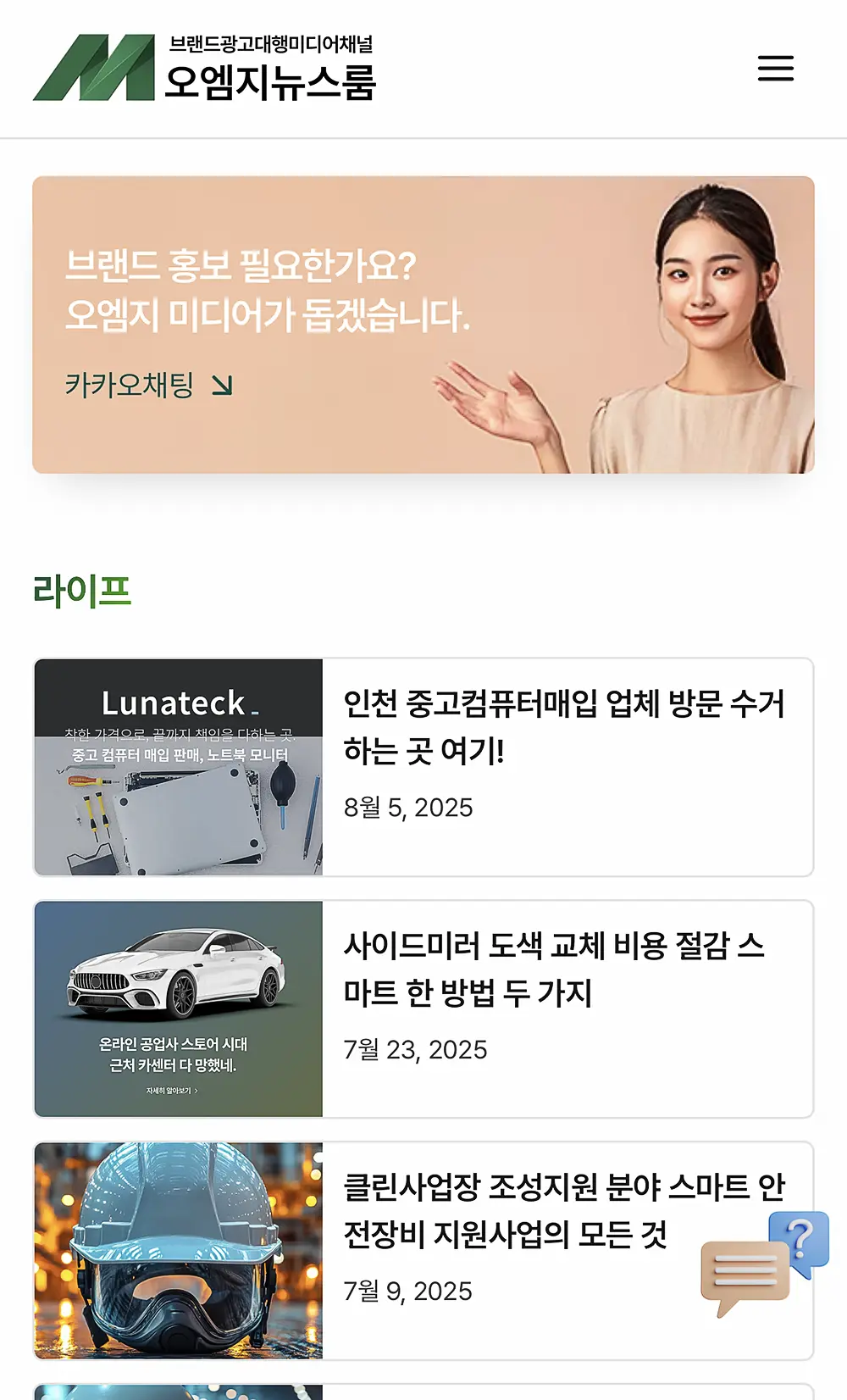This screenshot has width=847, height=1400.
Task: Click the 오엠지뉴스룸 site title
Action: point(273,85)
